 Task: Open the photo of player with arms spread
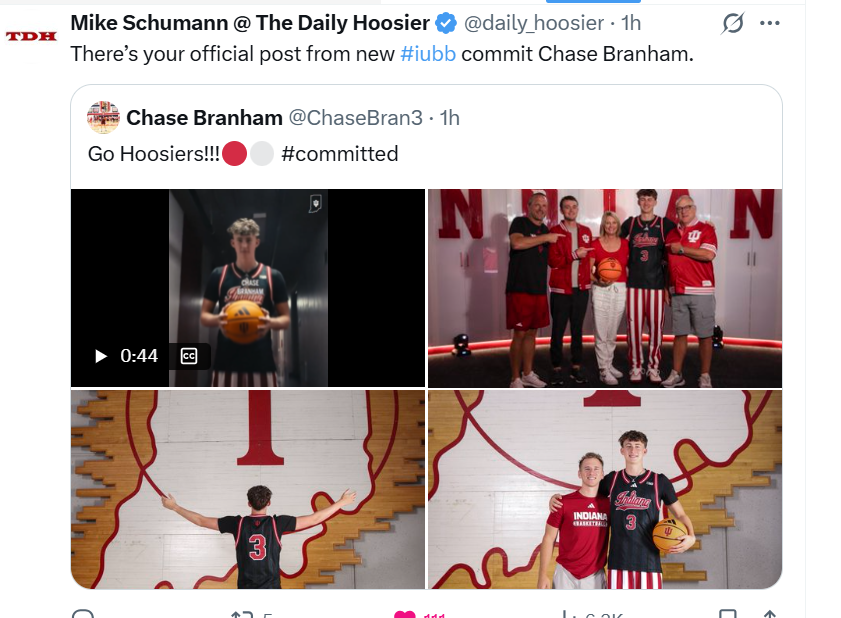pos(248,489)
